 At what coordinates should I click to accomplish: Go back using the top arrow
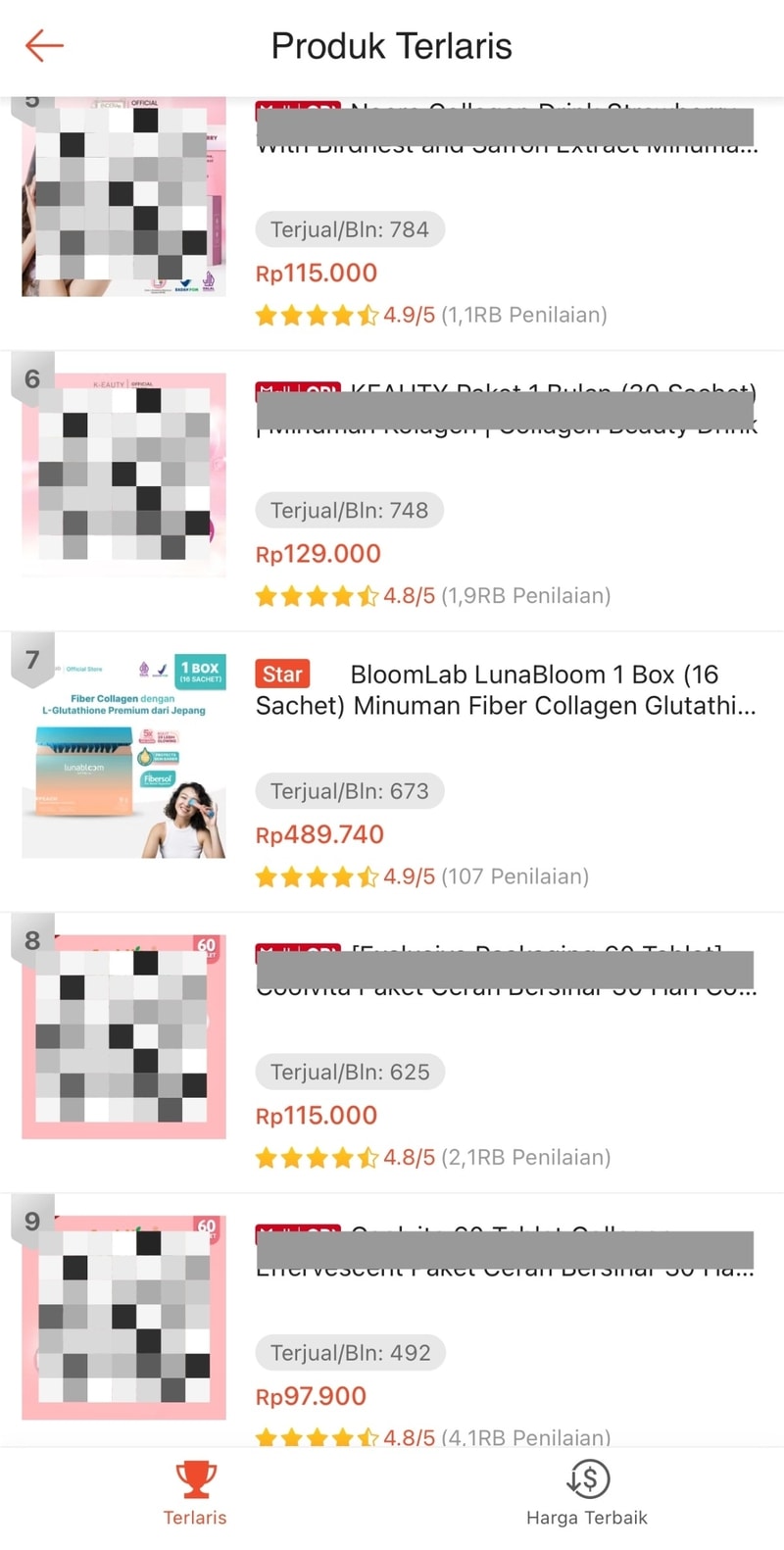pyautogui.click(x=44, y=45)
